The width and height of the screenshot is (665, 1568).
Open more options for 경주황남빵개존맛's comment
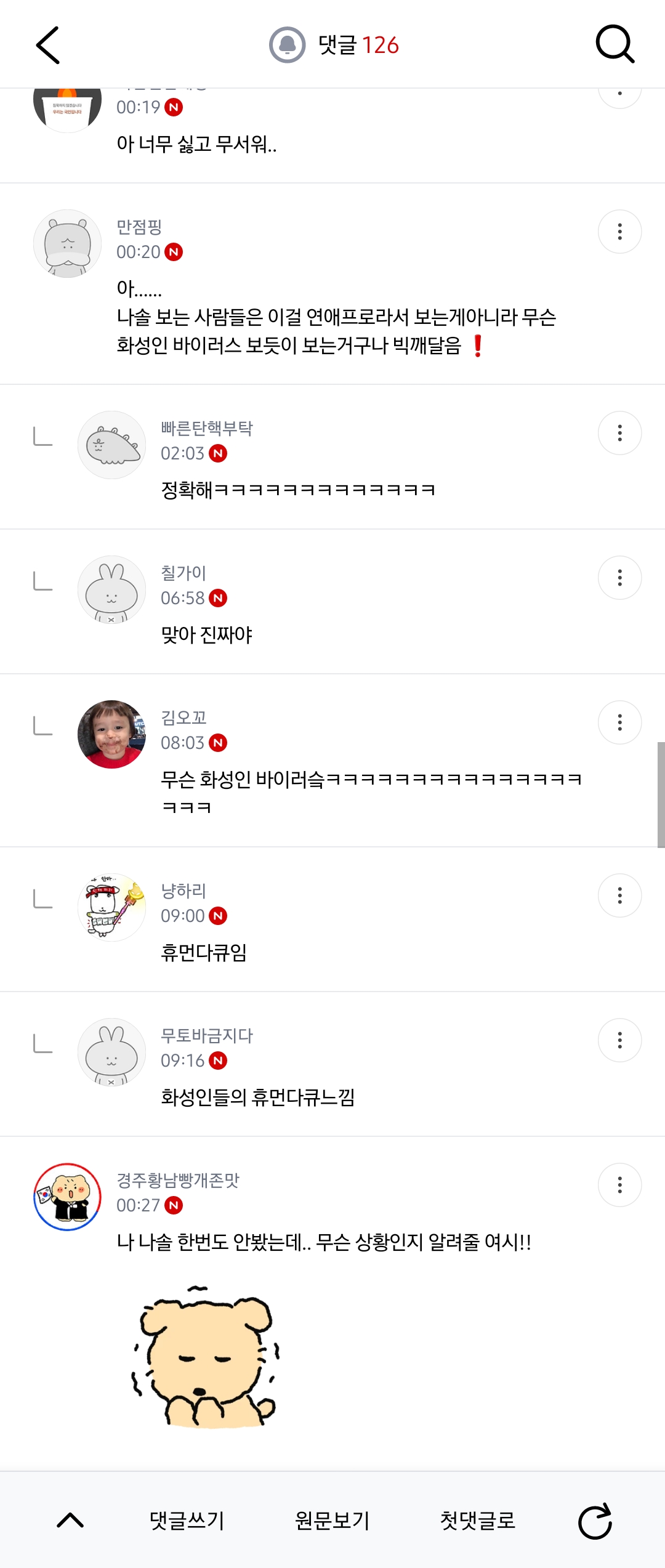[x=619, y=1185]
